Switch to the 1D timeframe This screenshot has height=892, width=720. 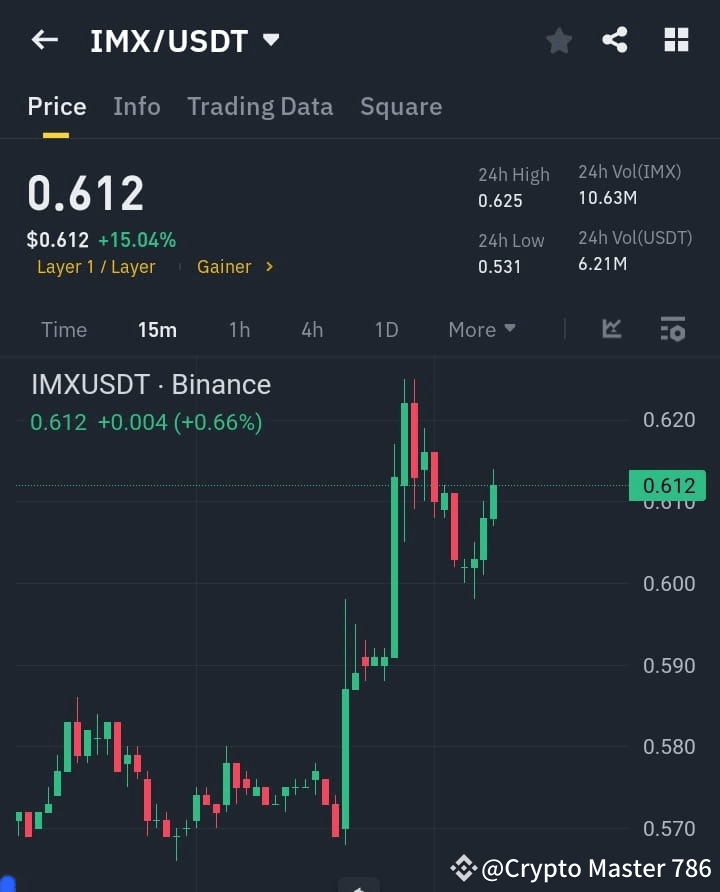386,329
